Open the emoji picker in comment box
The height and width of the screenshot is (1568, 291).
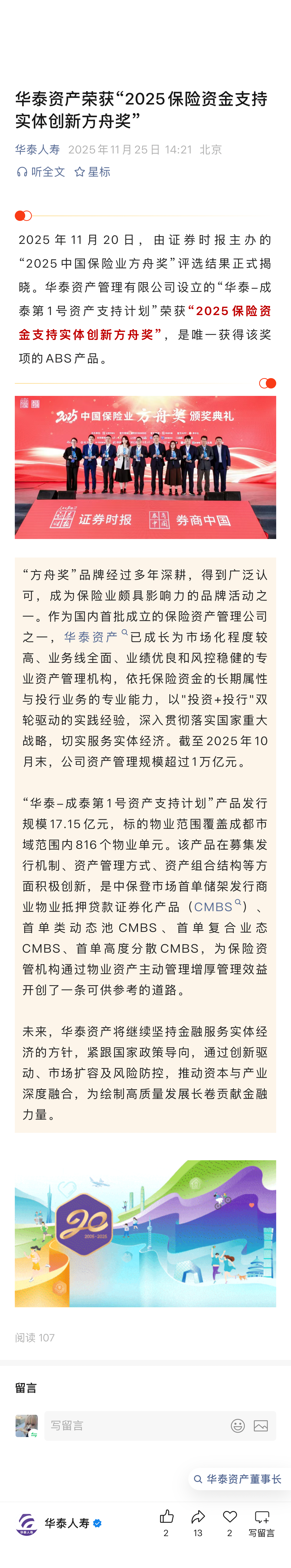pos(237,1426)
